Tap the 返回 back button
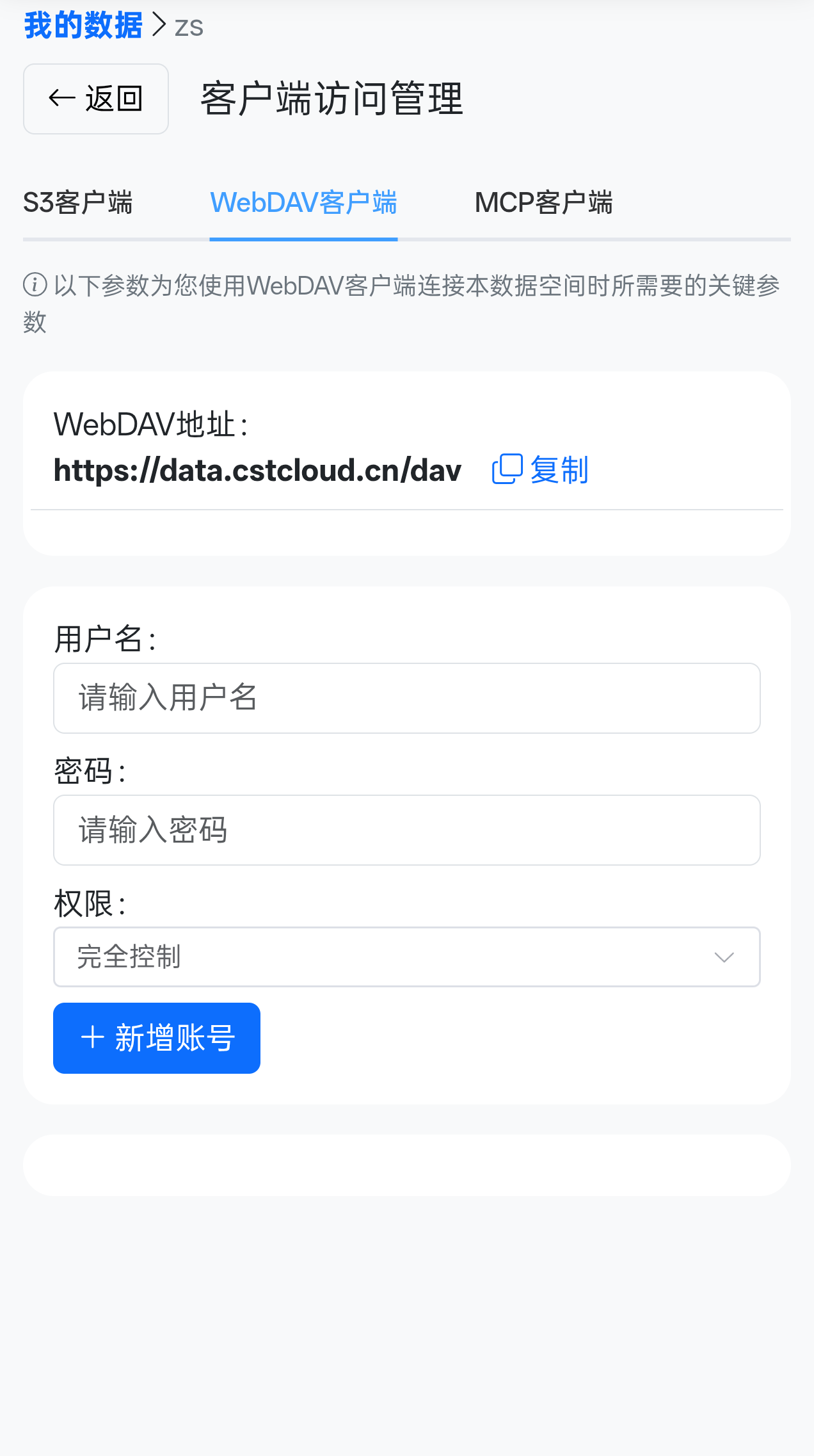 [96, 99]
